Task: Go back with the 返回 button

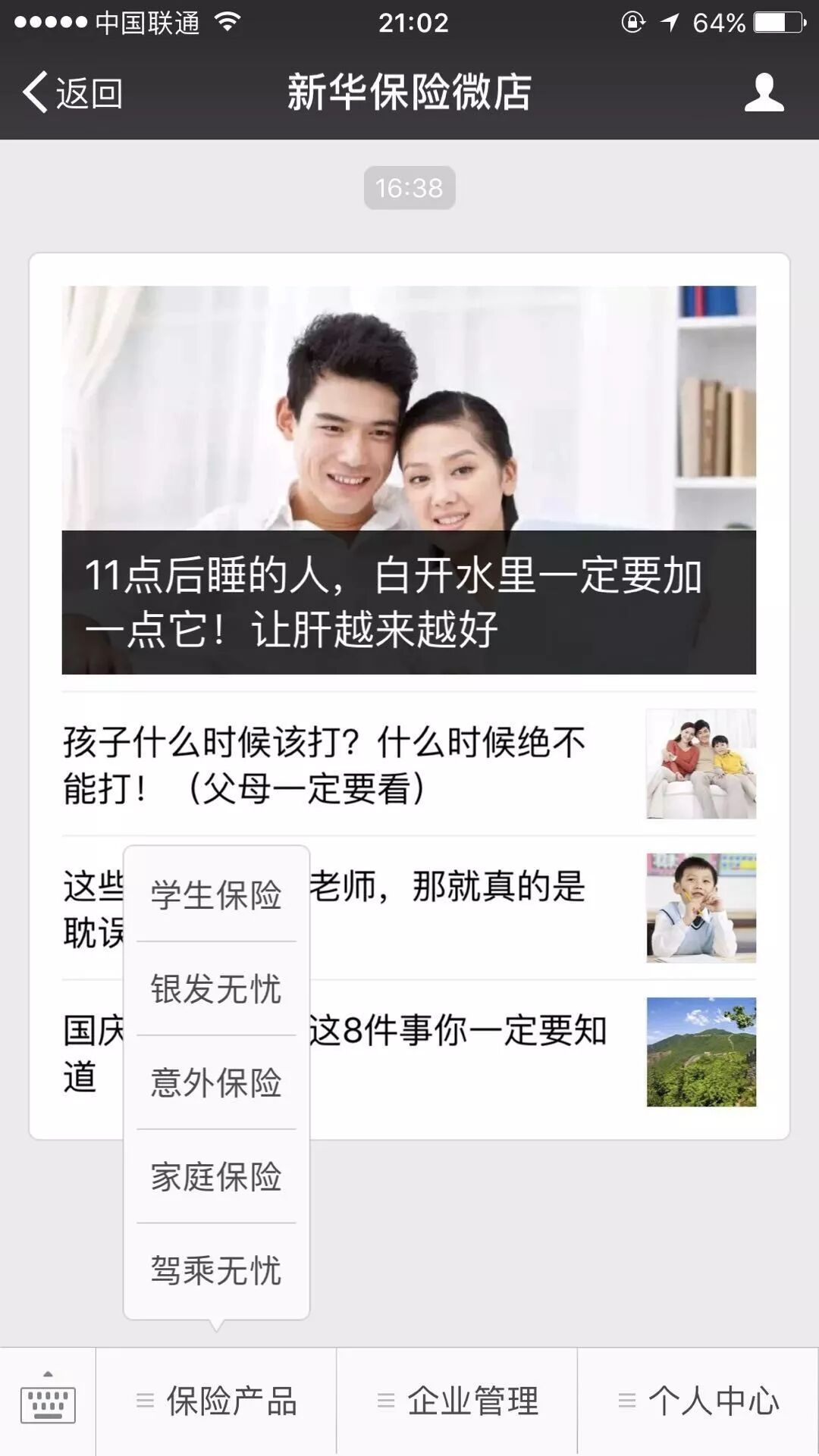Action: point(73,92)
